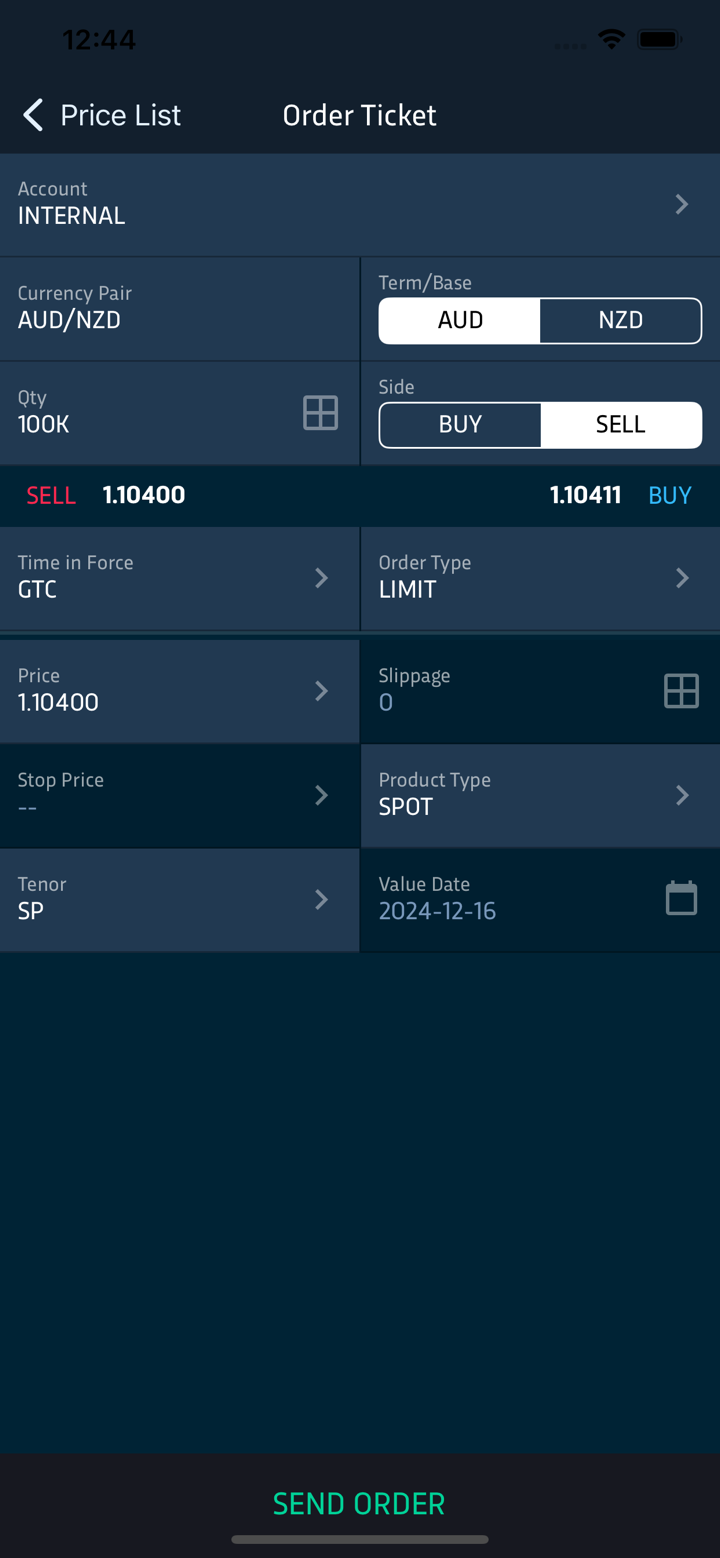Open the Account INTERNAL selector
720x1558 pixels.
[360, 204]
